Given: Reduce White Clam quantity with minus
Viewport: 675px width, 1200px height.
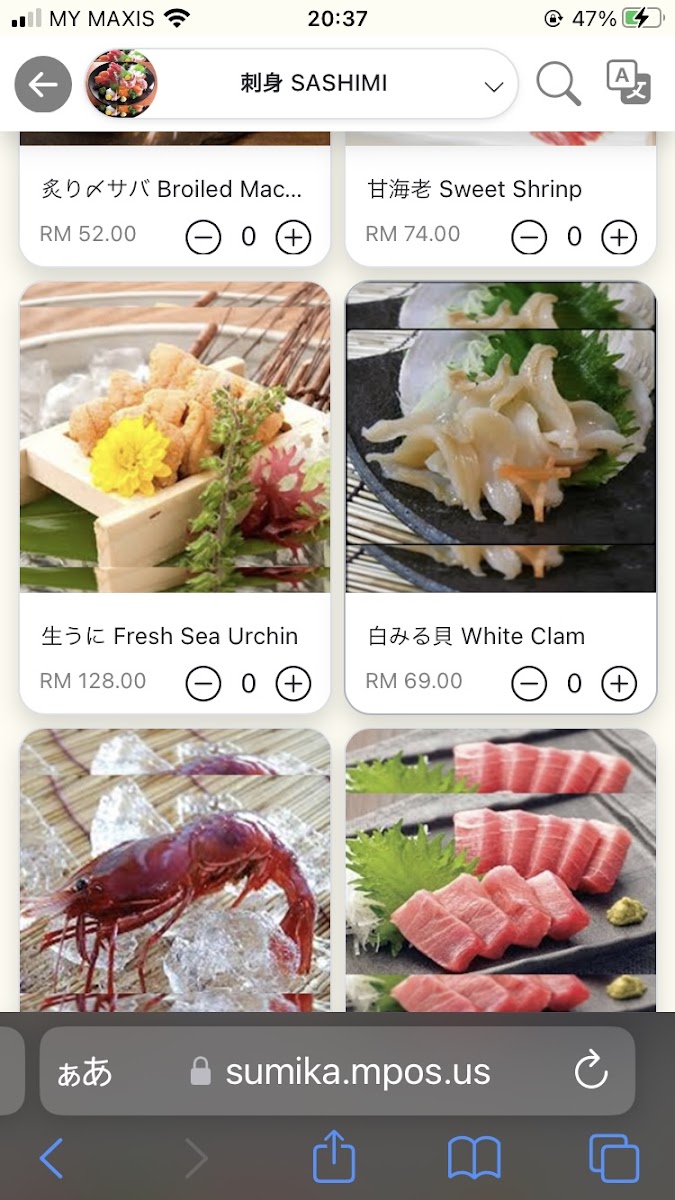Looking at the screenshot, I should point(529,684).
